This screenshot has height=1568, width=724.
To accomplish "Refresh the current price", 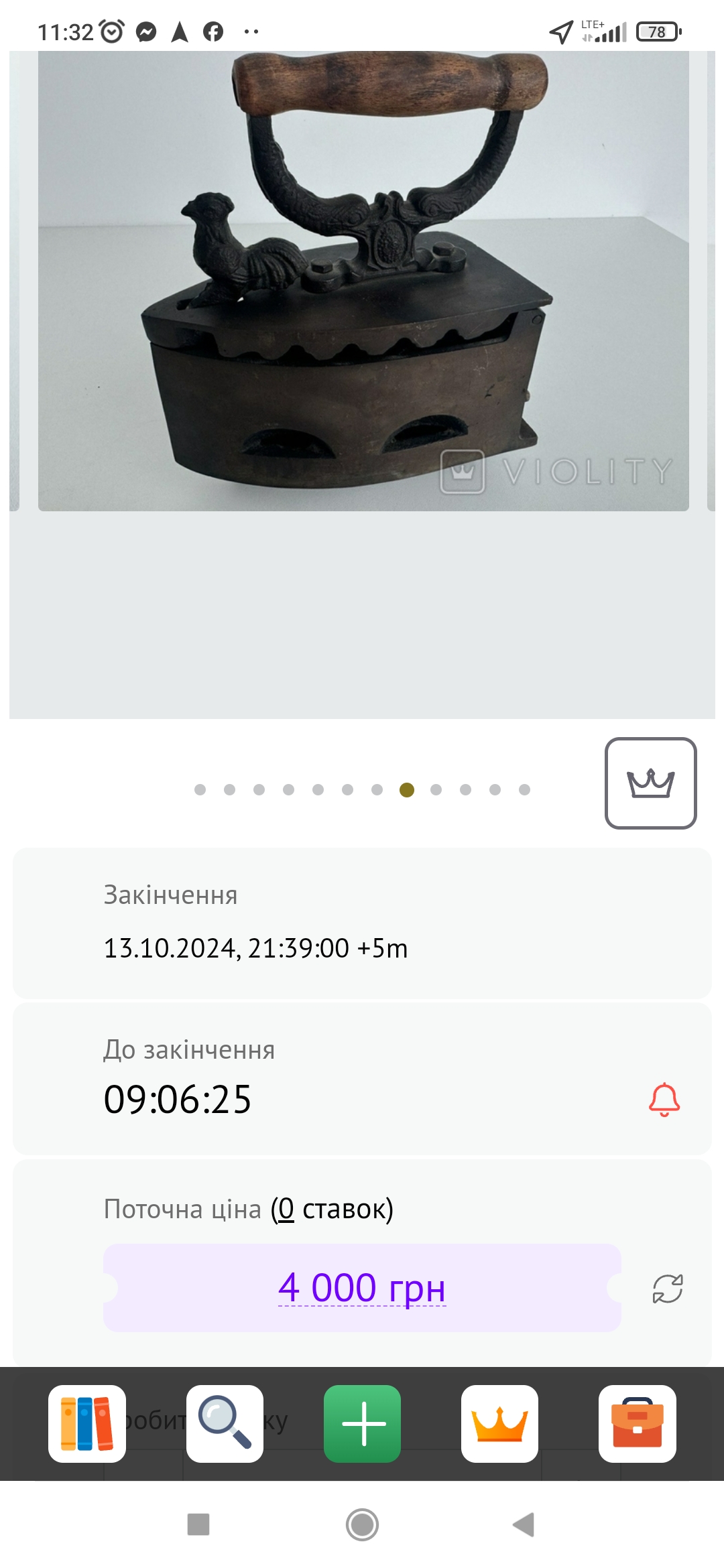I will (667, 1288).
